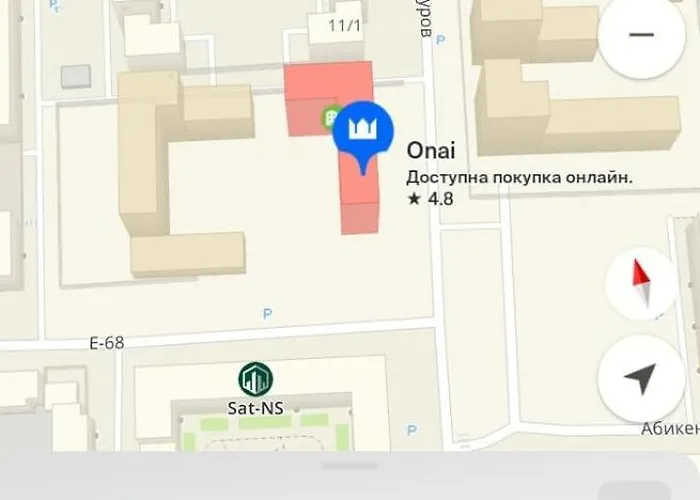Image resolution: width=700 pixels, height=500 pixels.
Task: Center map on my current location
Action: (641, 379)
